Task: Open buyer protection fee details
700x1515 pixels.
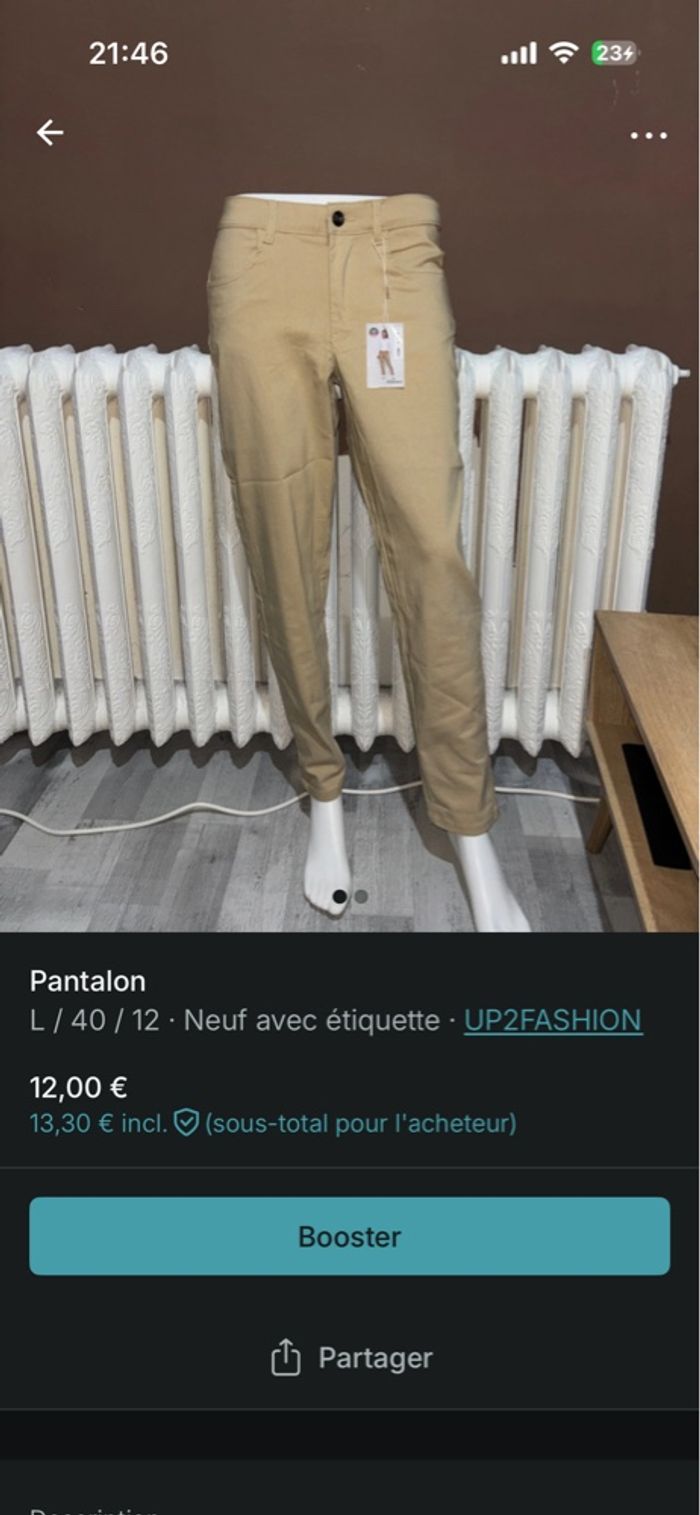Action: click(x=186, y=1123)
